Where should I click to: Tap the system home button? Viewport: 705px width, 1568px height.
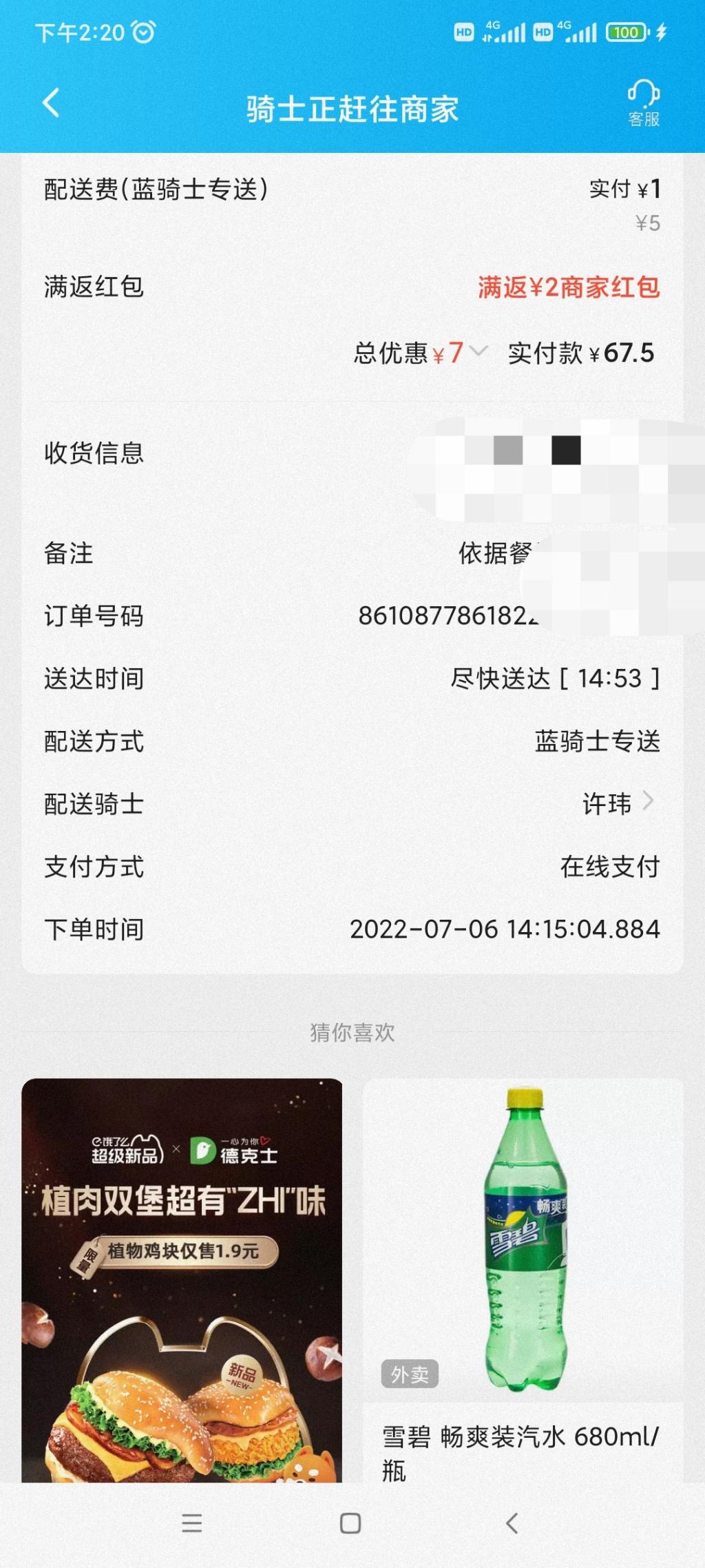[350, 1523]
